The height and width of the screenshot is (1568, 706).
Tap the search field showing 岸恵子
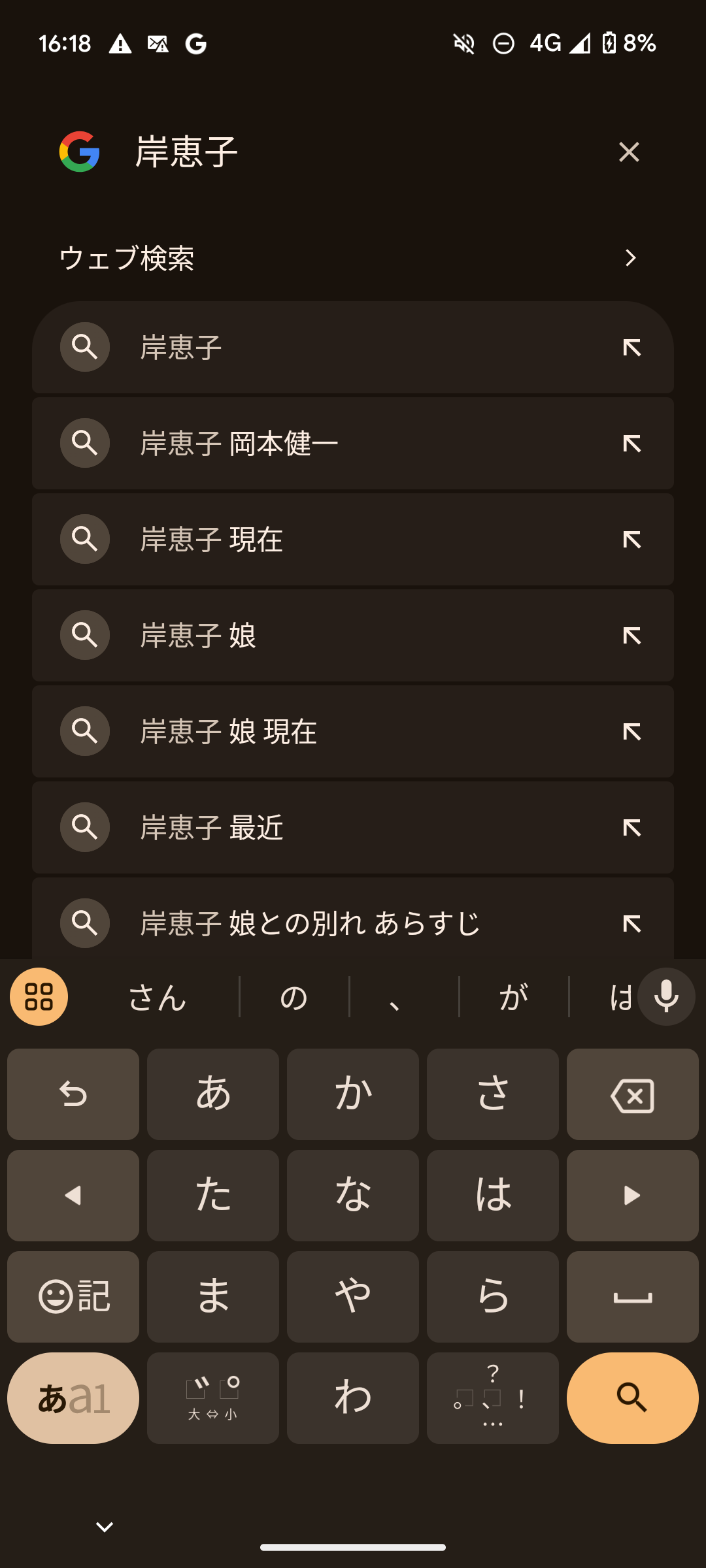[366, 152]
